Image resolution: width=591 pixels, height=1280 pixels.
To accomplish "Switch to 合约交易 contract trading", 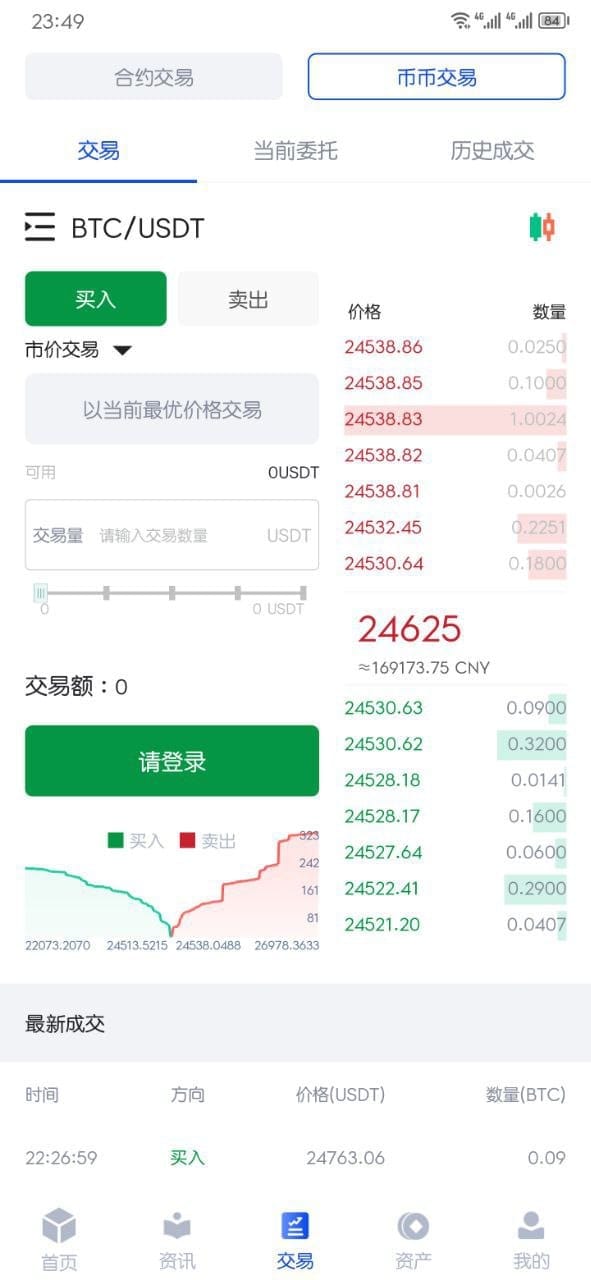I will pyautogui.click(x=154, y=77).
